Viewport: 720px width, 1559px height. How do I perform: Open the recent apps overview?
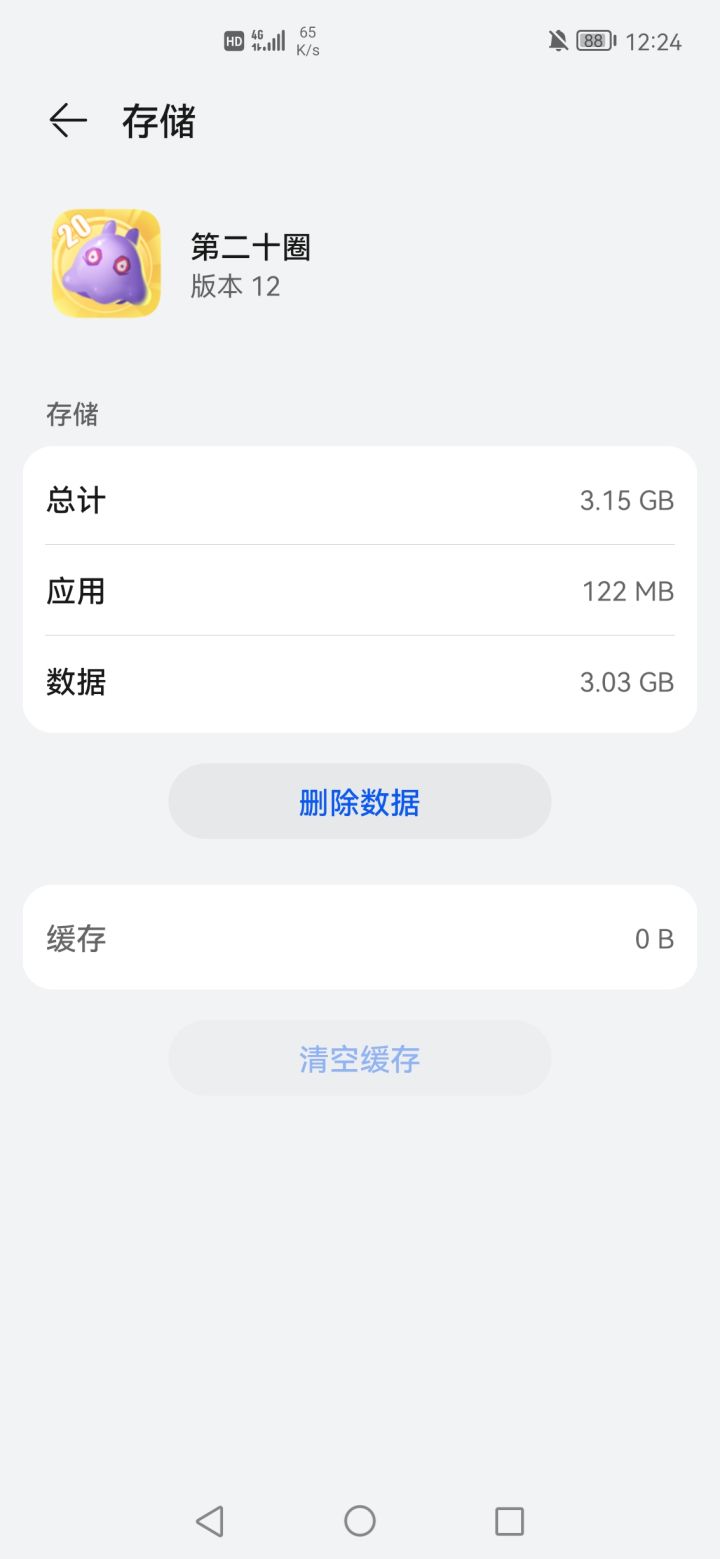pos(509,1521)
